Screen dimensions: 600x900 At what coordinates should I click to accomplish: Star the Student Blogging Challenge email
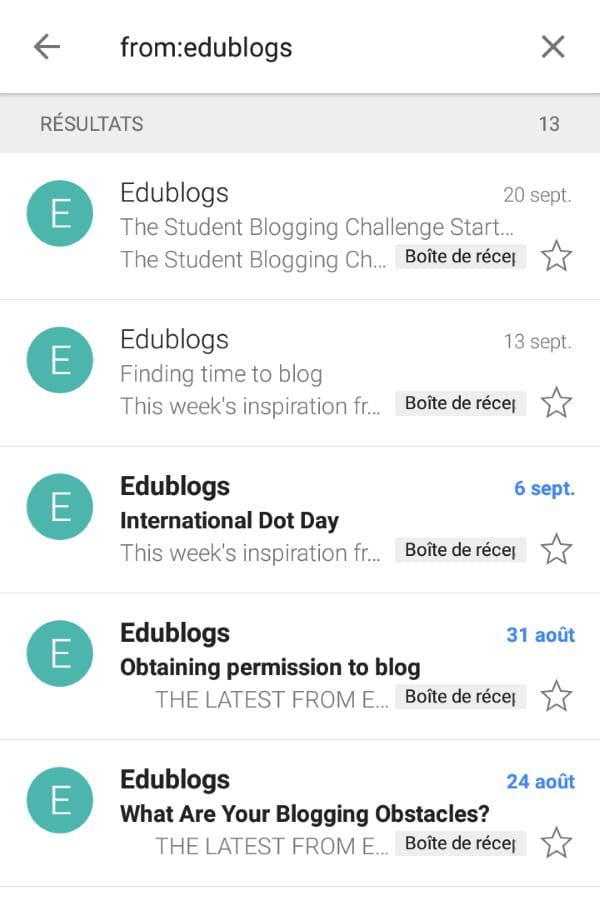tap(556, 256)
